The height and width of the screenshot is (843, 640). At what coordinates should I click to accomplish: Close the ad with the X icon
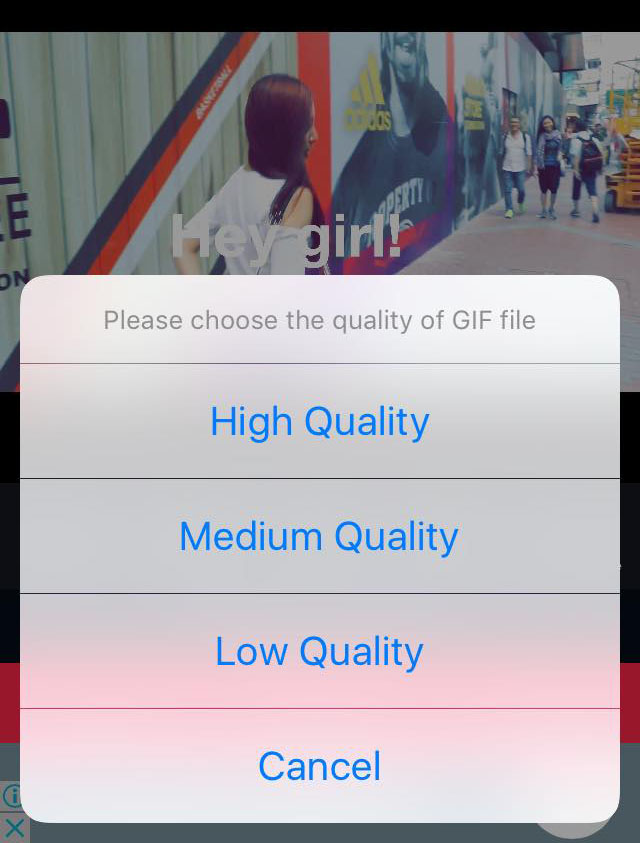[12, 828]
